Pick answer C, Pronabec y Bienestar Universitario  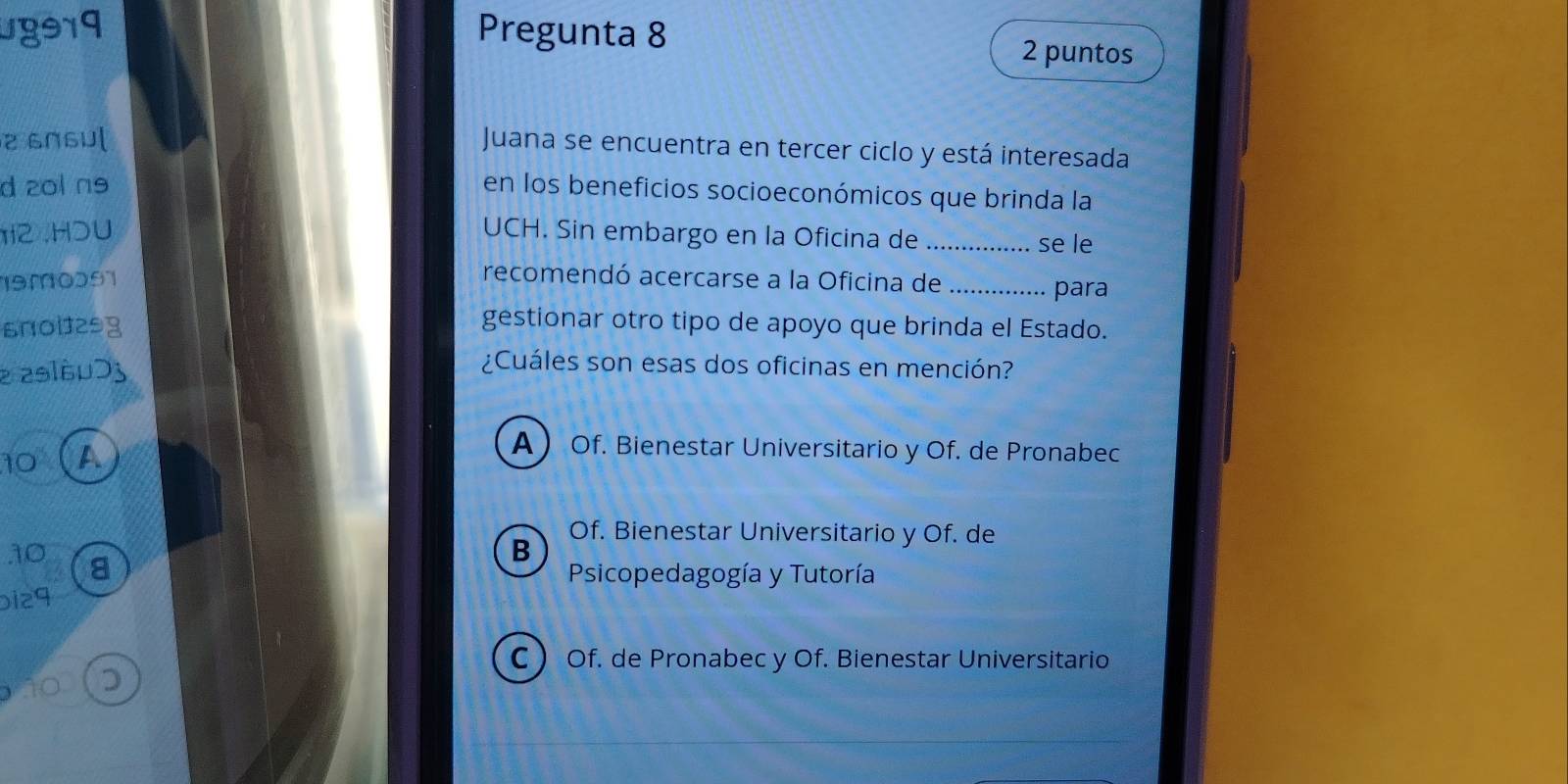(x=521, y=658)
